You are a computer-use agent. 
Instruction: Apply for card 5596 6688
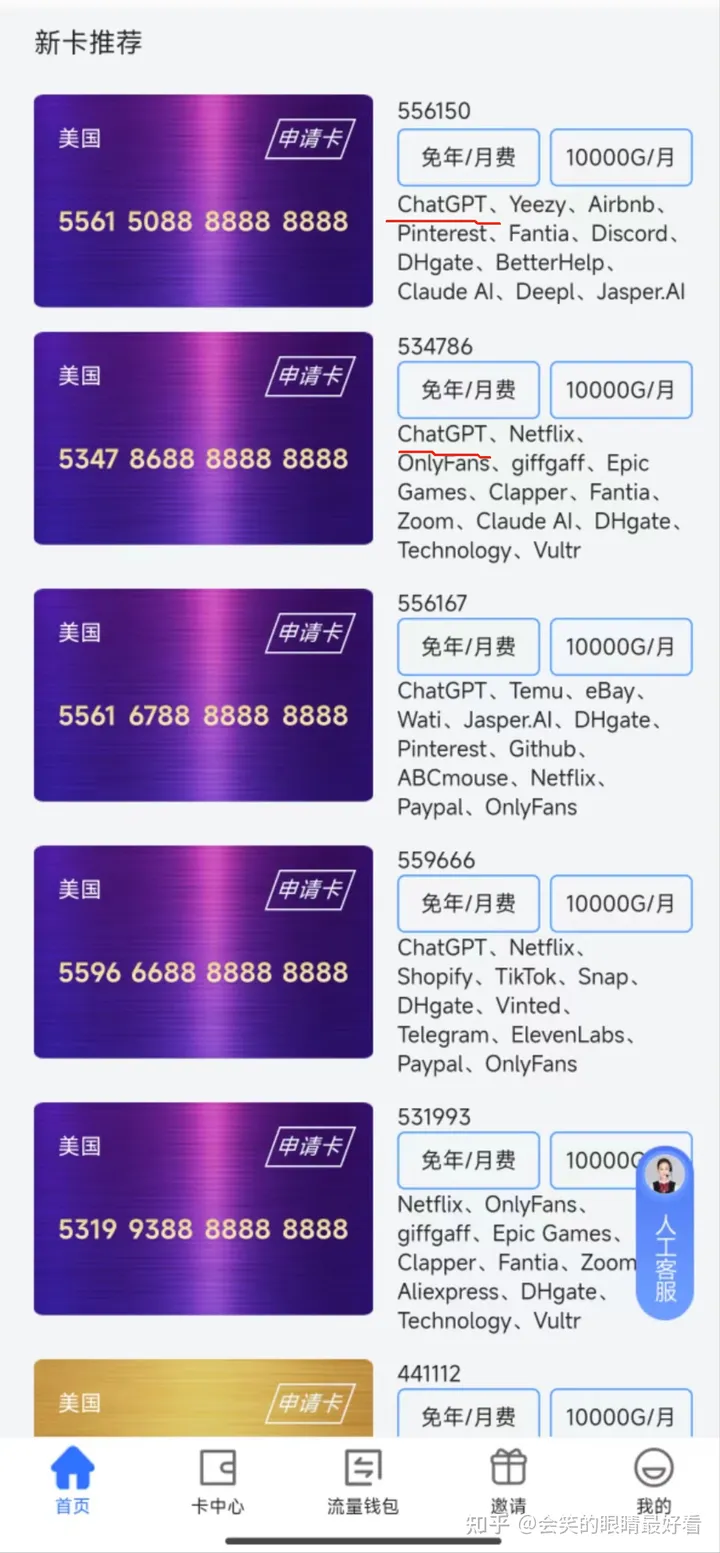tap(309, 890)
